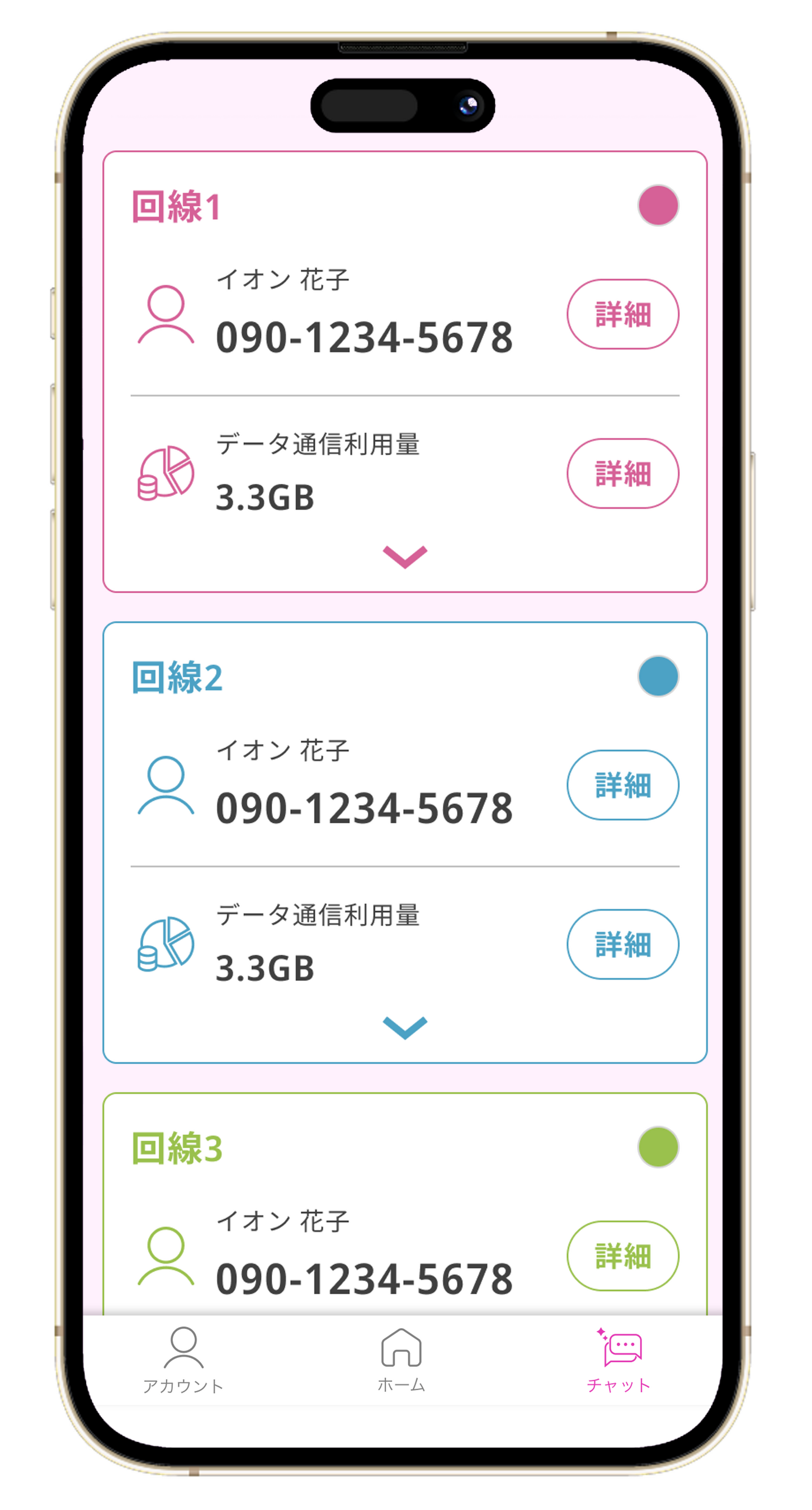This screenshot has width=812, height=1510.
Task: Open 詳細 for 回線2 phone number
Action: click(x=622, y=785)
